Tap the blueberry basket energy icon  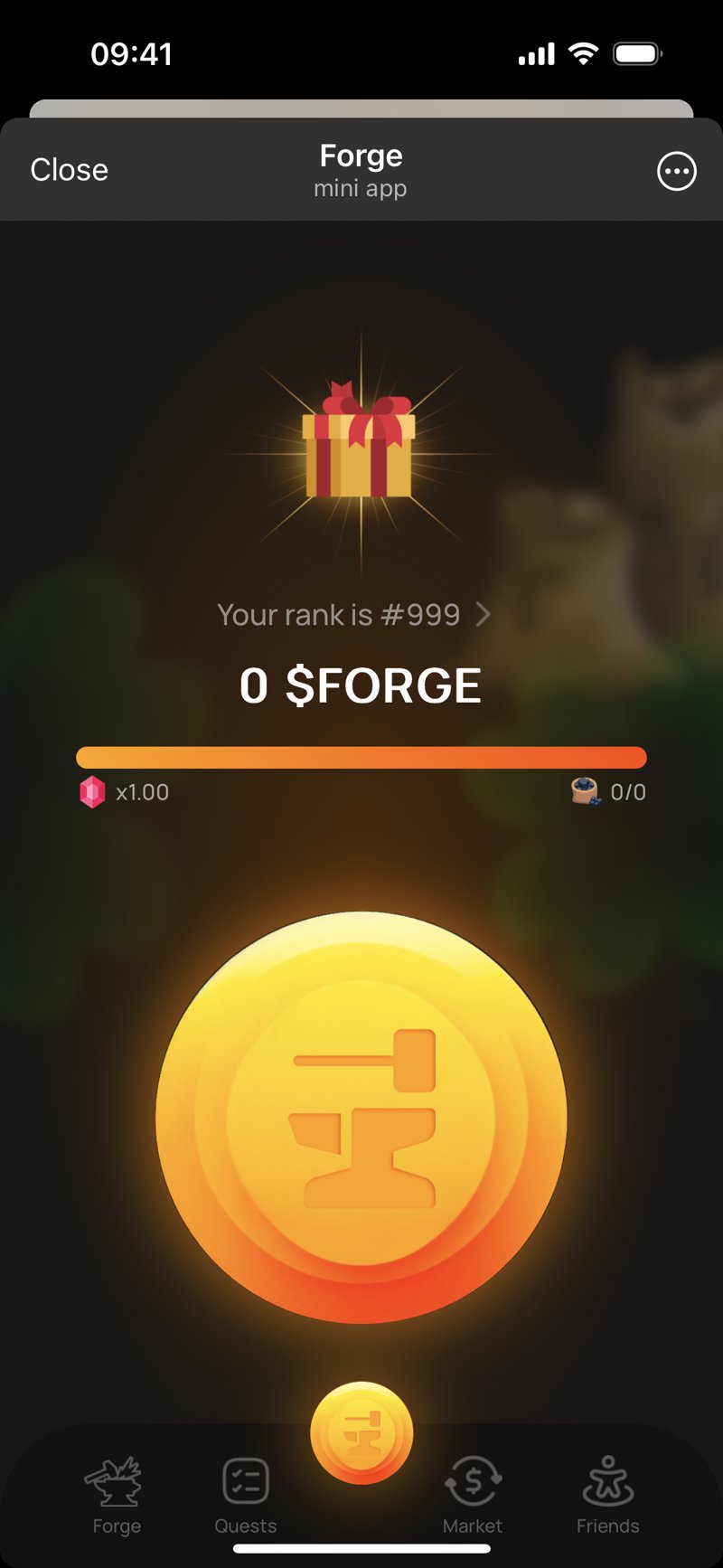584,791
